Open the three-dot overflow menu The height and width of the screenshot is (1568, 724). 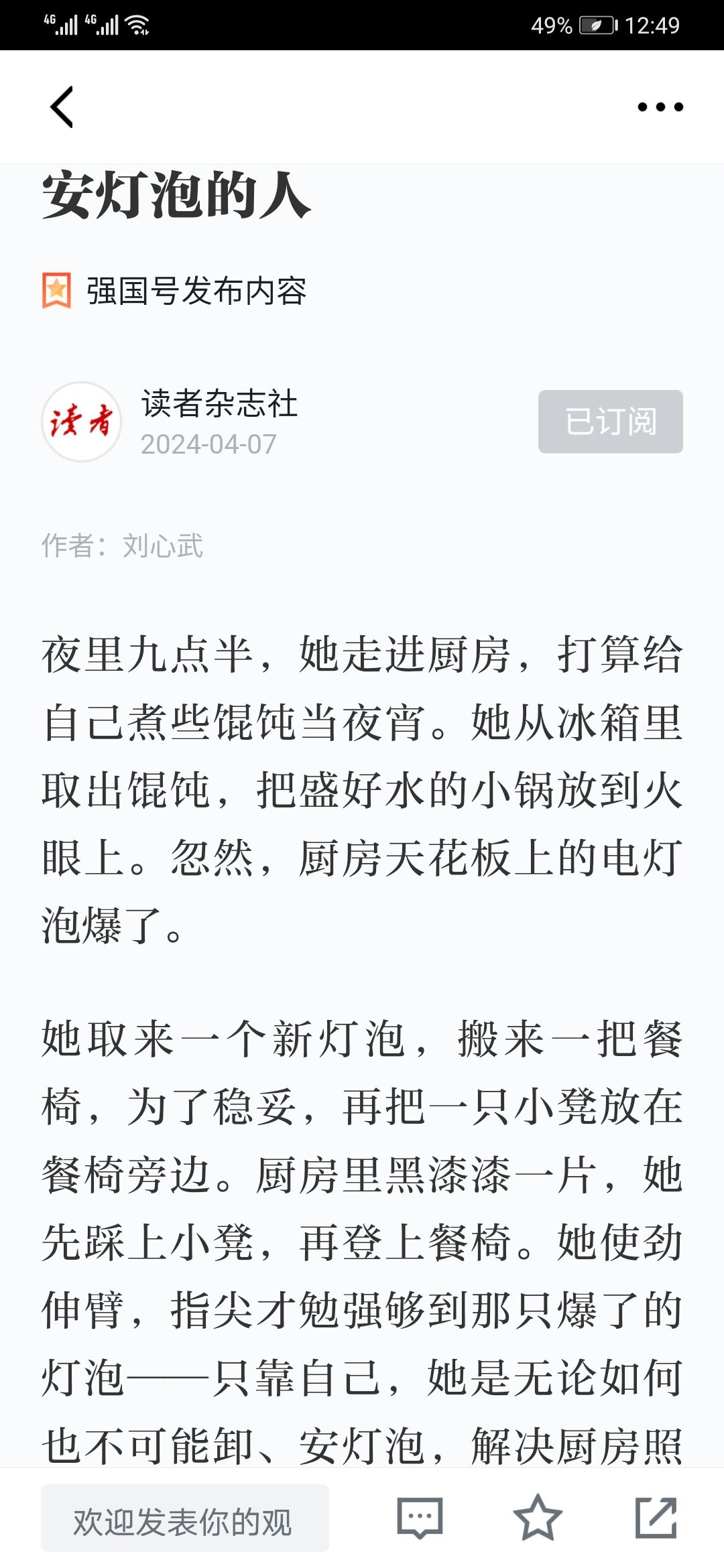660,107
